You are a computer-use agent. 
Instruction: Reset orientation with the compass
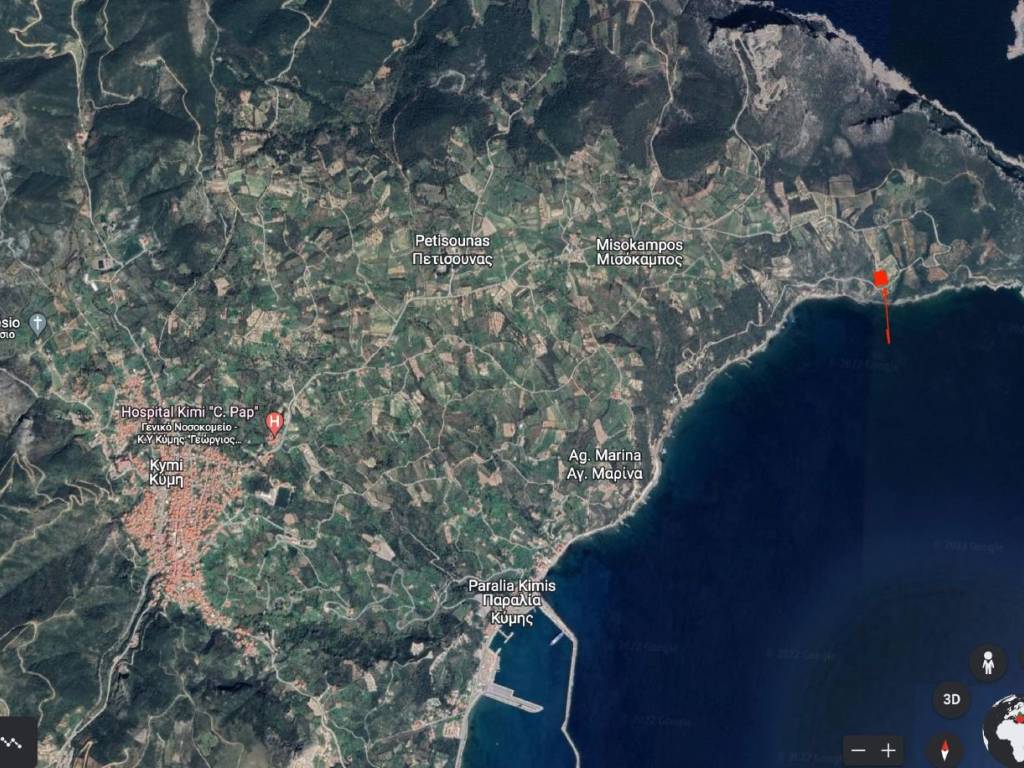coord(945,750)
